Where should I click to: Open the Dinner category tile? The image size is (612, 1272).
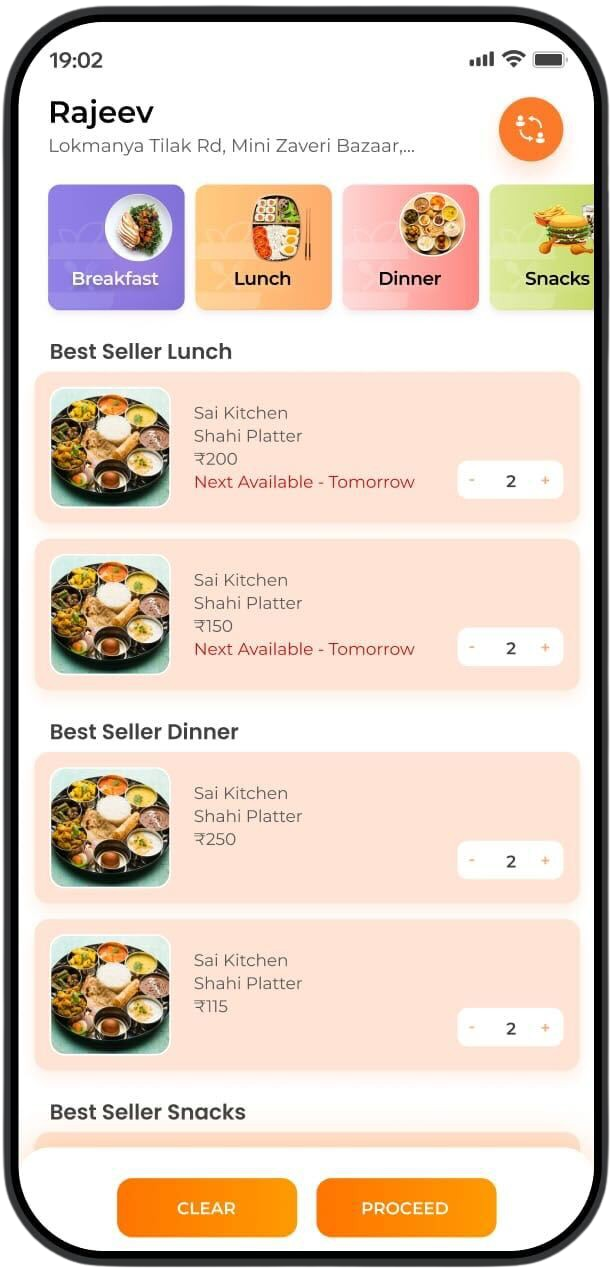click(x=410, y=247)
